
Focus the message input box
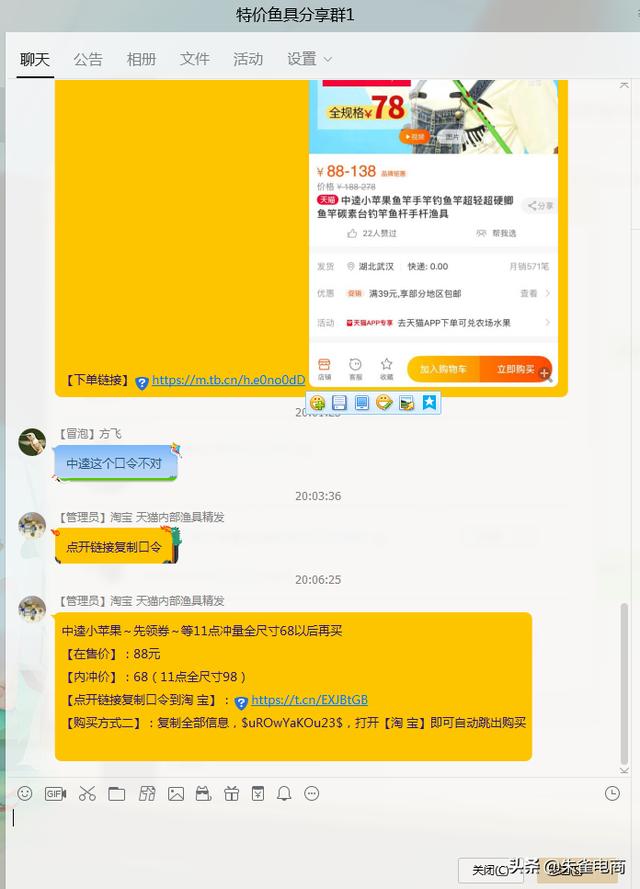click(x=300, y=830)
